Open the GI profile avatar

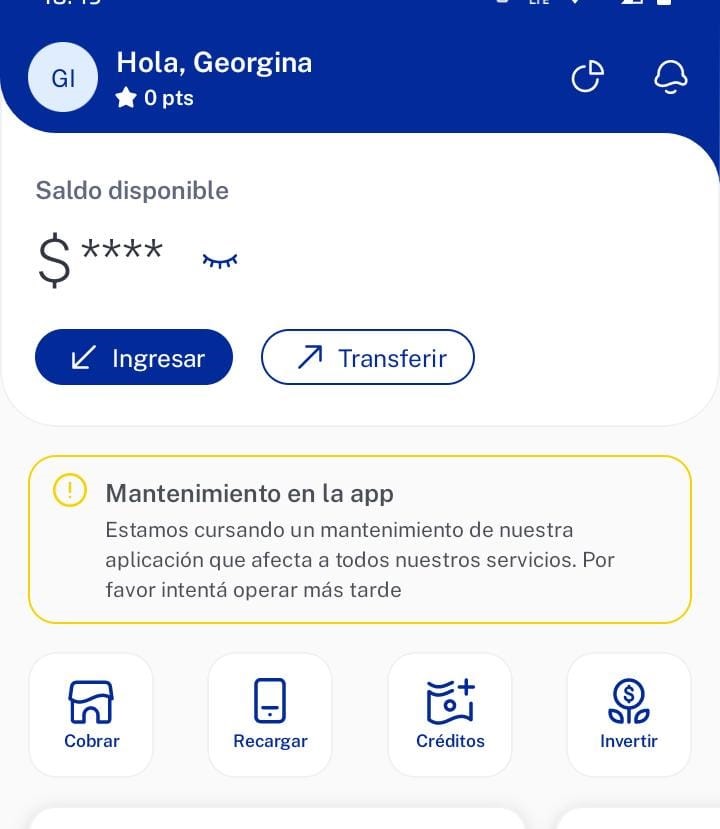click(x=63, y=78)
